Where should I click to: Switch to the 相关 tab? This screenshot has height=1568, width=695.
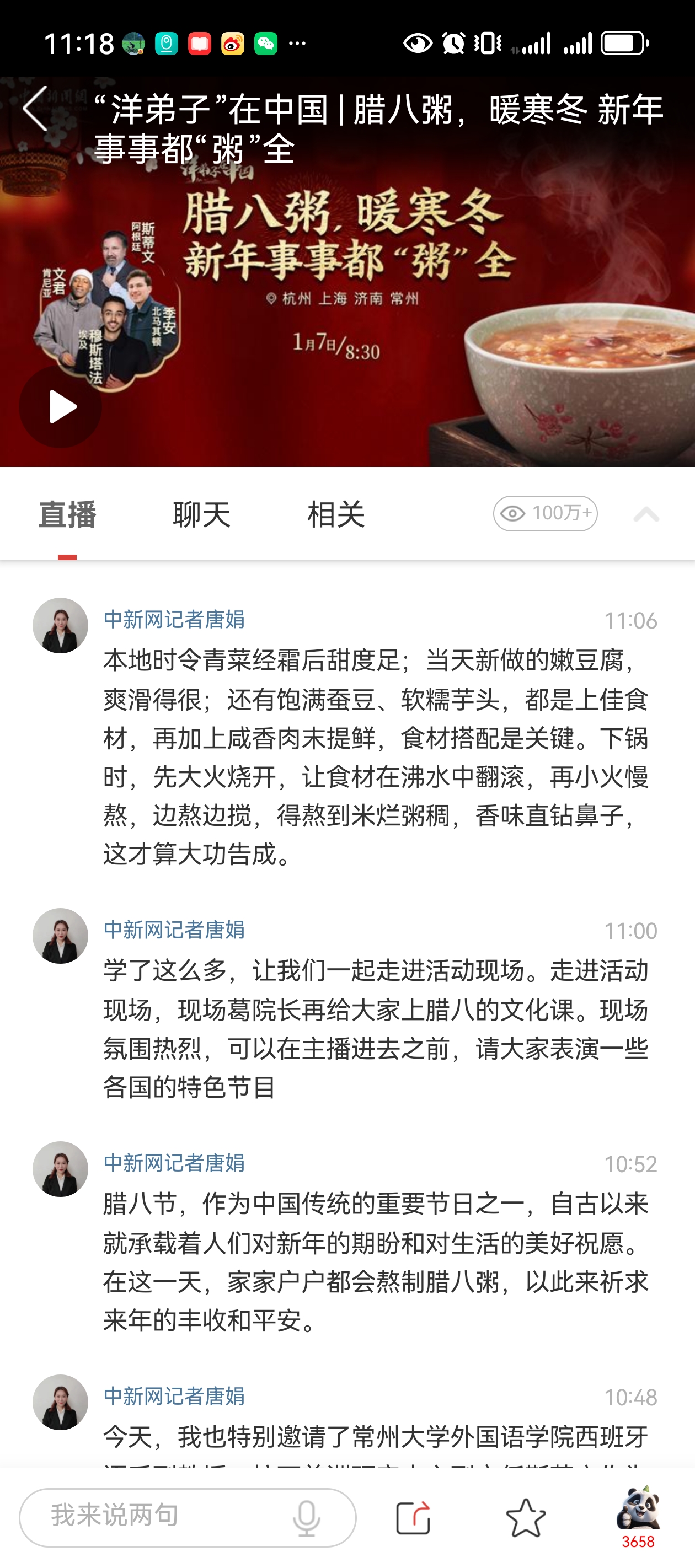[335, 514]
